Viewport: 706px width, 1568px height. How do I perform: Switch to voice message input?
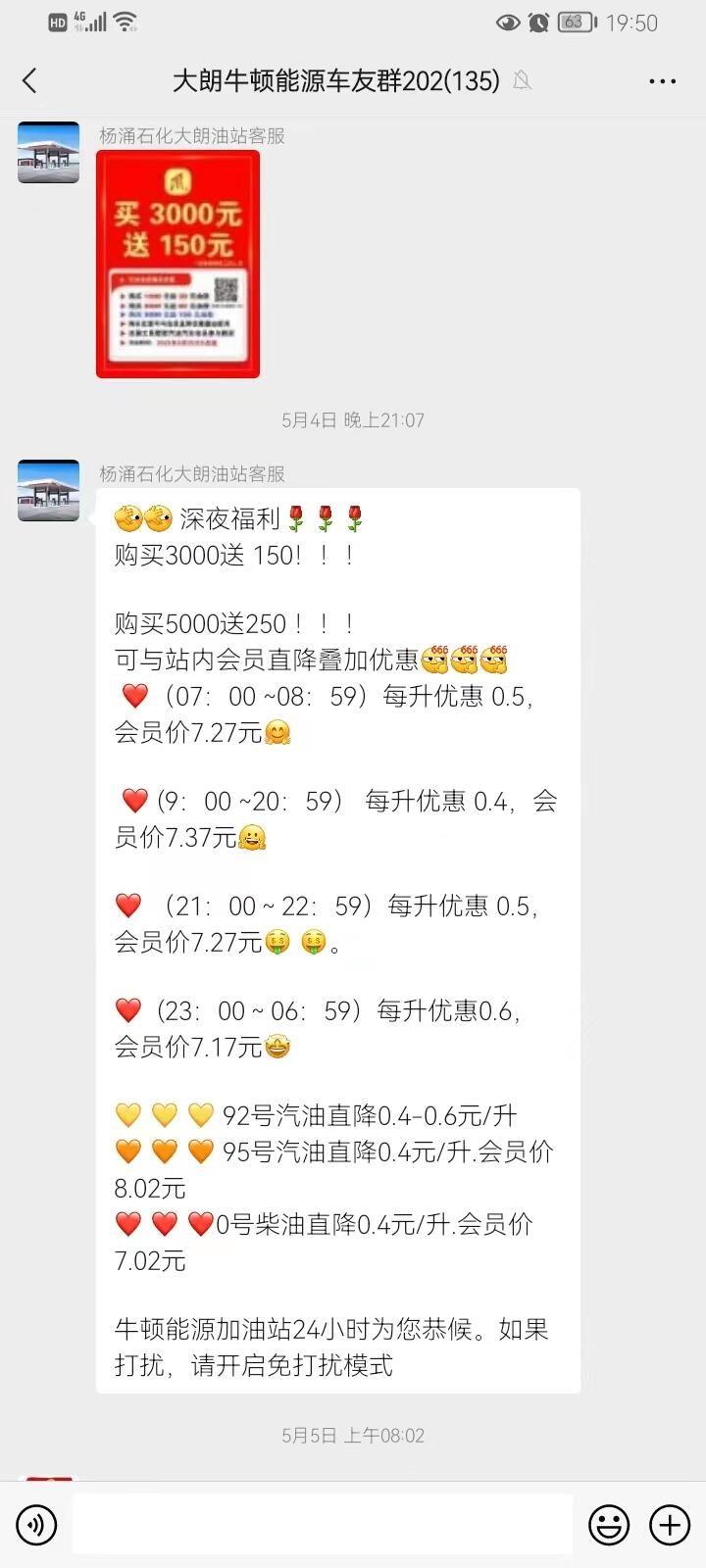(36, 1525)
